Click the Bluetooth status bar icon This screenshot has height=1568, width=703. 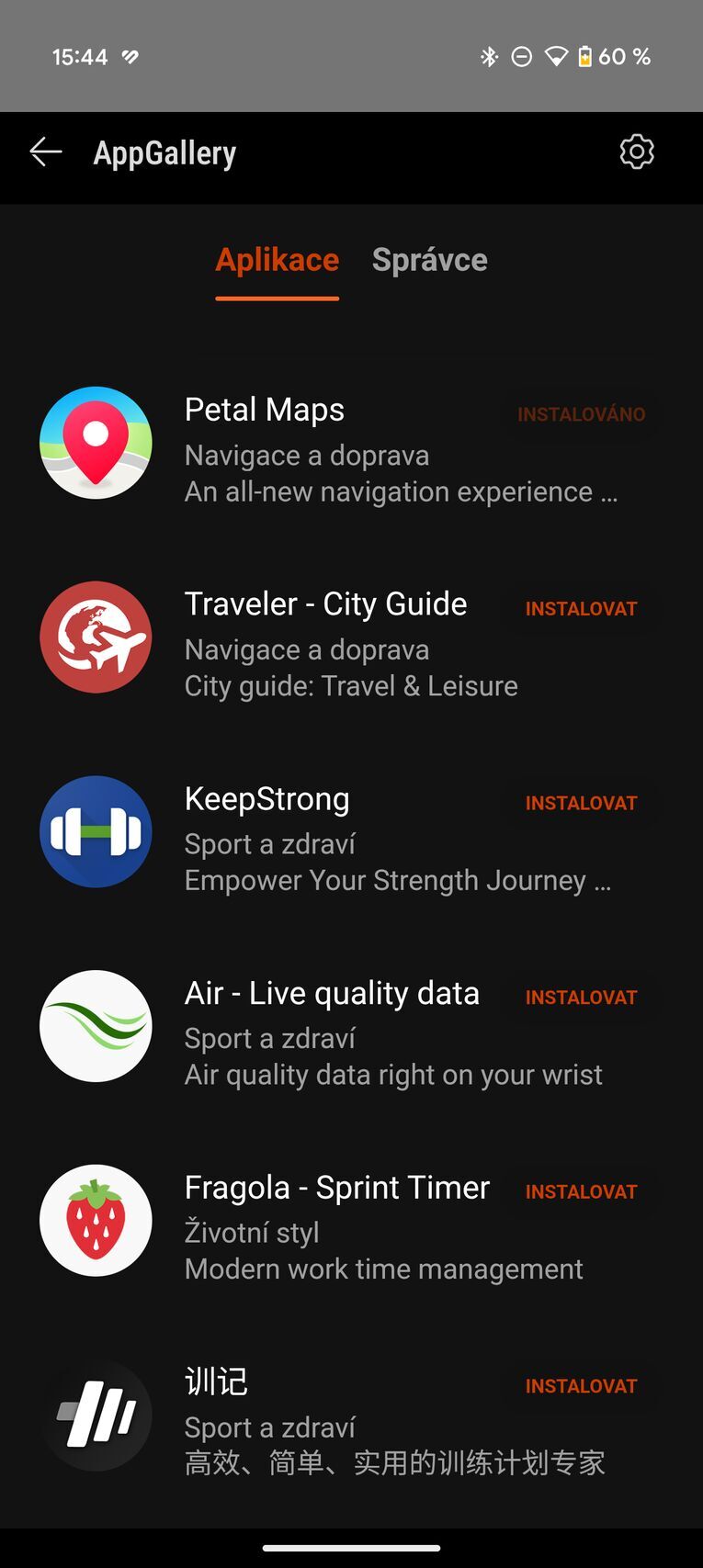tap(489, 56)
